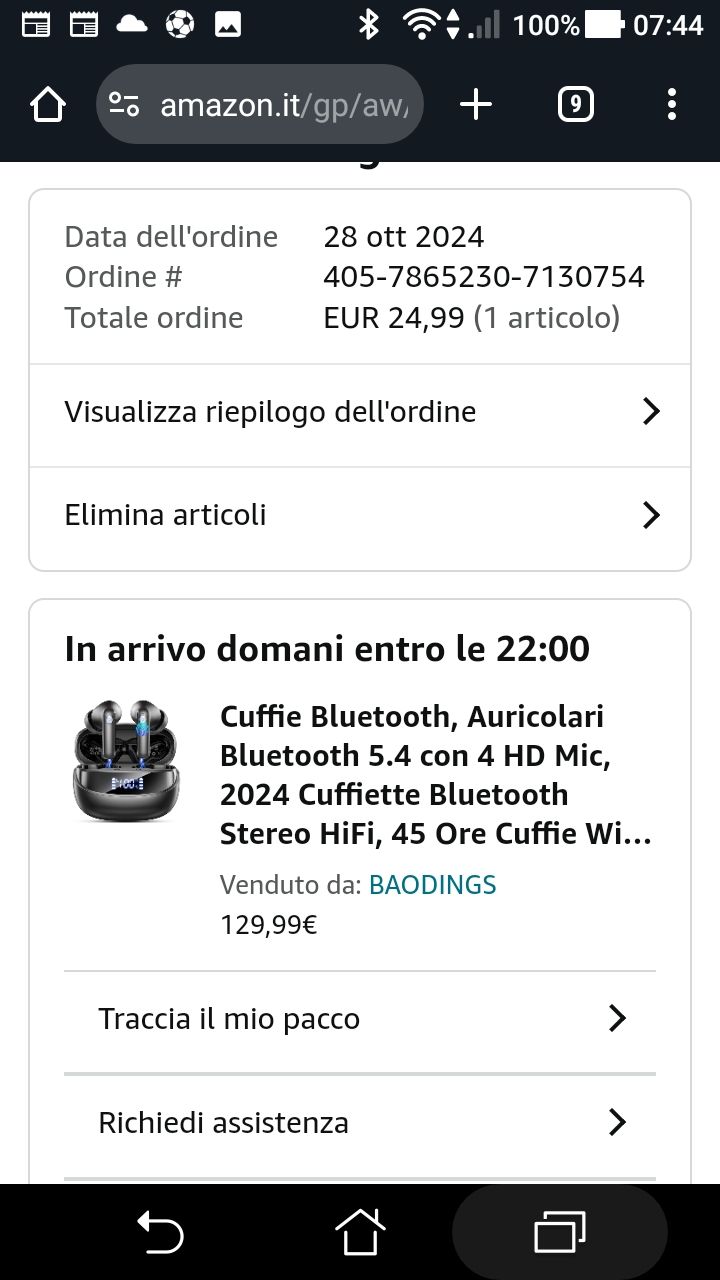The image size is (720, 1280).
Task: Open a new browser tab
Action: click(476, 104)
